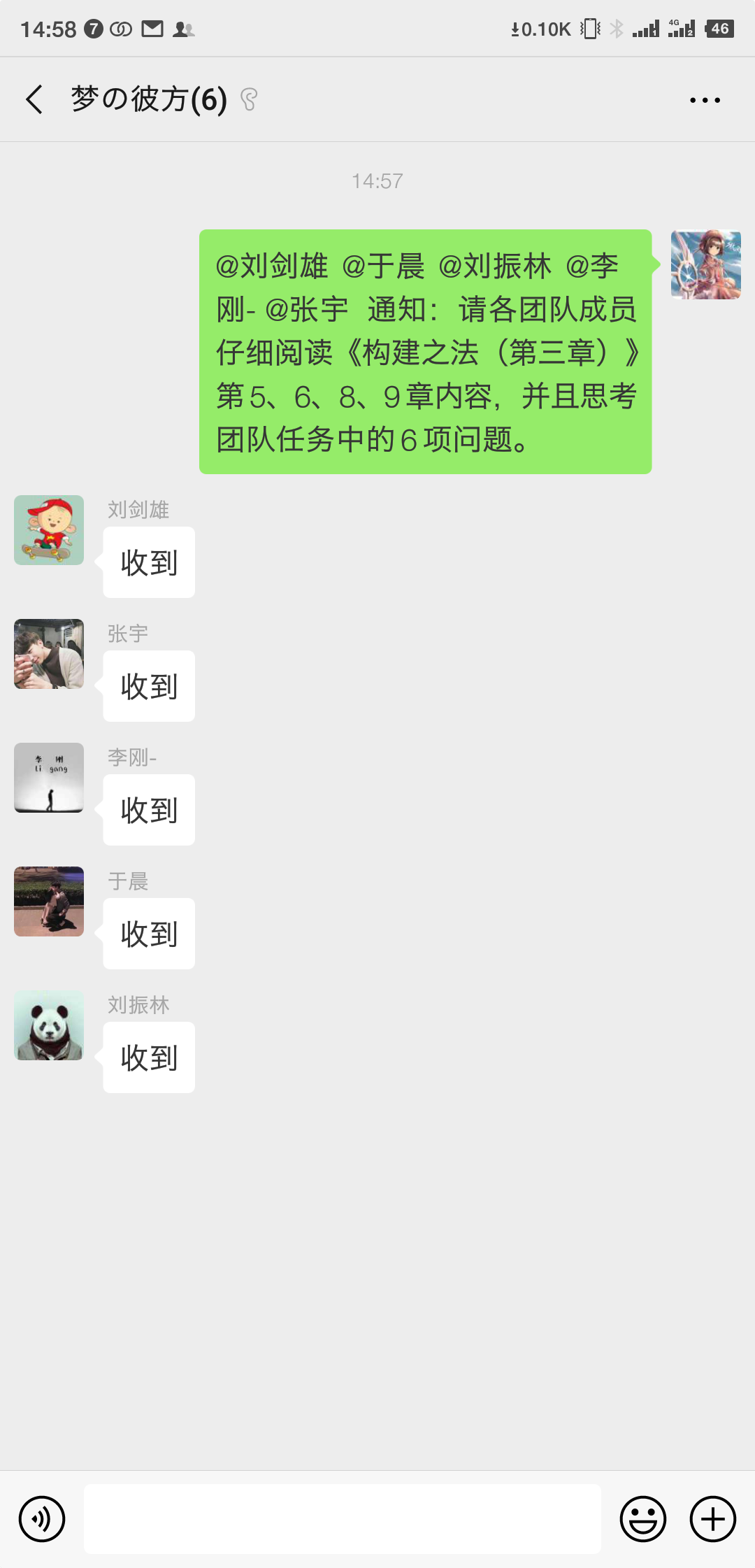Open my own avatar beside green message
Image resolution: width=755 pixels, height=1568 pixels.
pyautogui.click(x=705, y=264)
